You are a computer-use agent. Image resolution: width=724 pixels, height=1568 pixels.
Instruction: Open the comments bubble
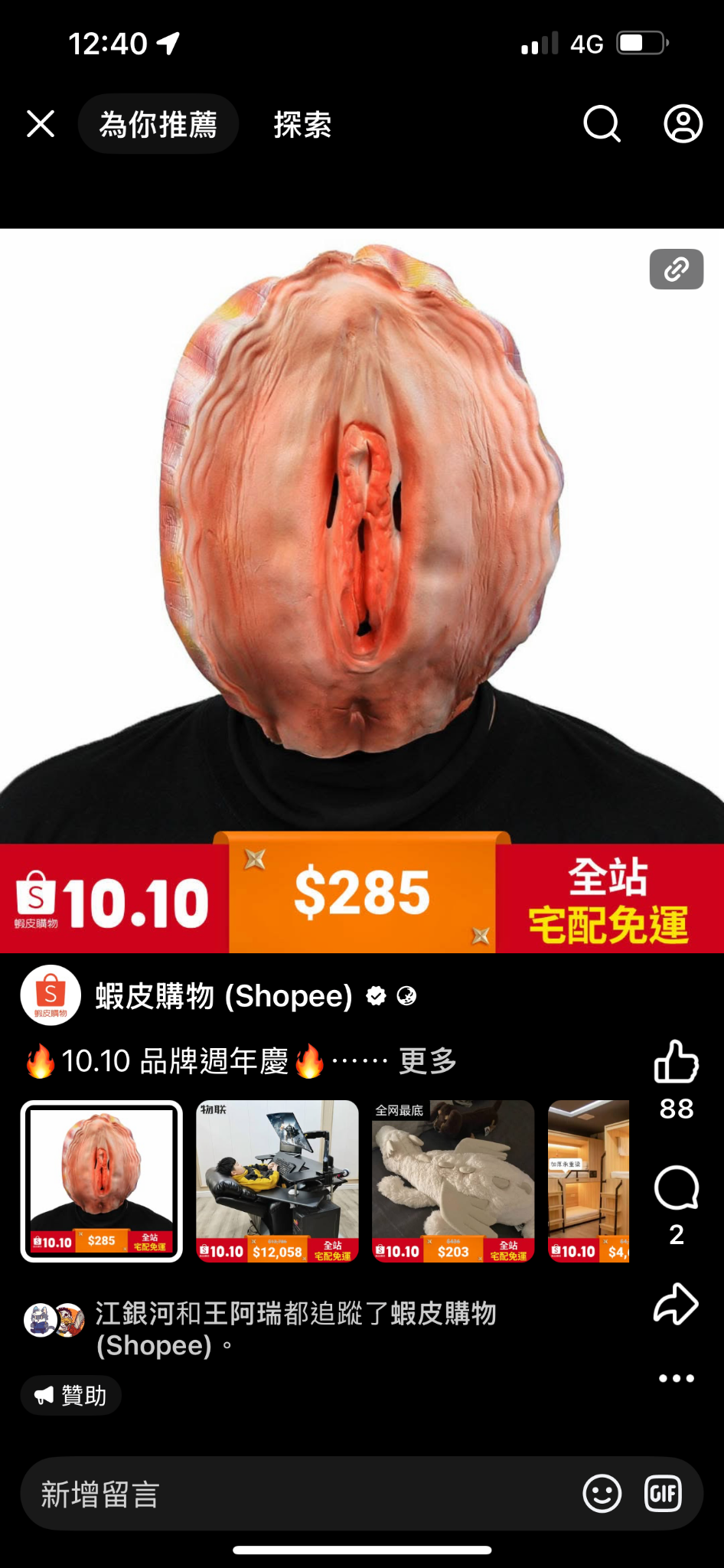[x=676, y=1189]
